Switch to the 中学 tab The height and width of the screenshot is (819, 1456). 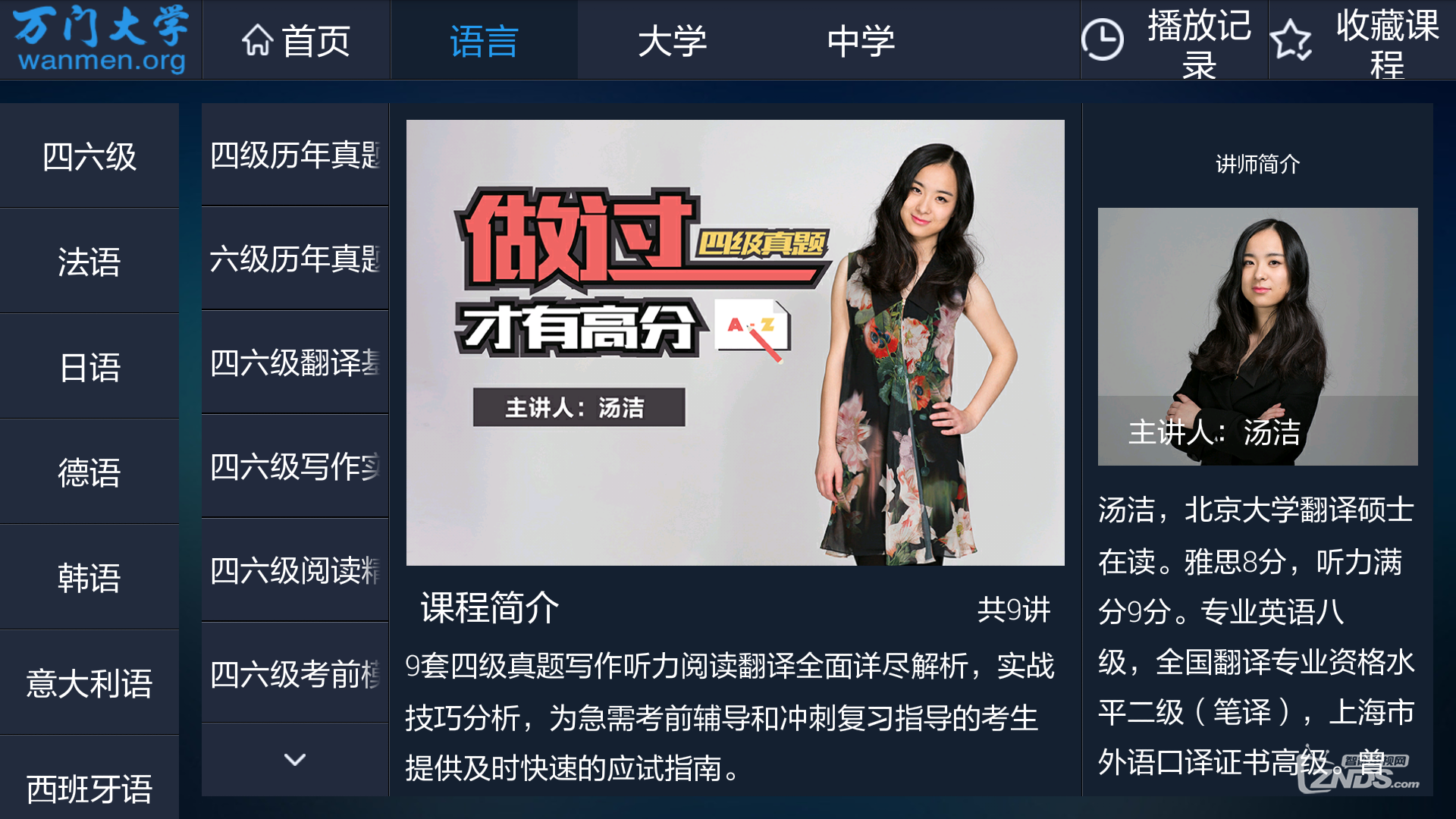[x=861, y=40]
